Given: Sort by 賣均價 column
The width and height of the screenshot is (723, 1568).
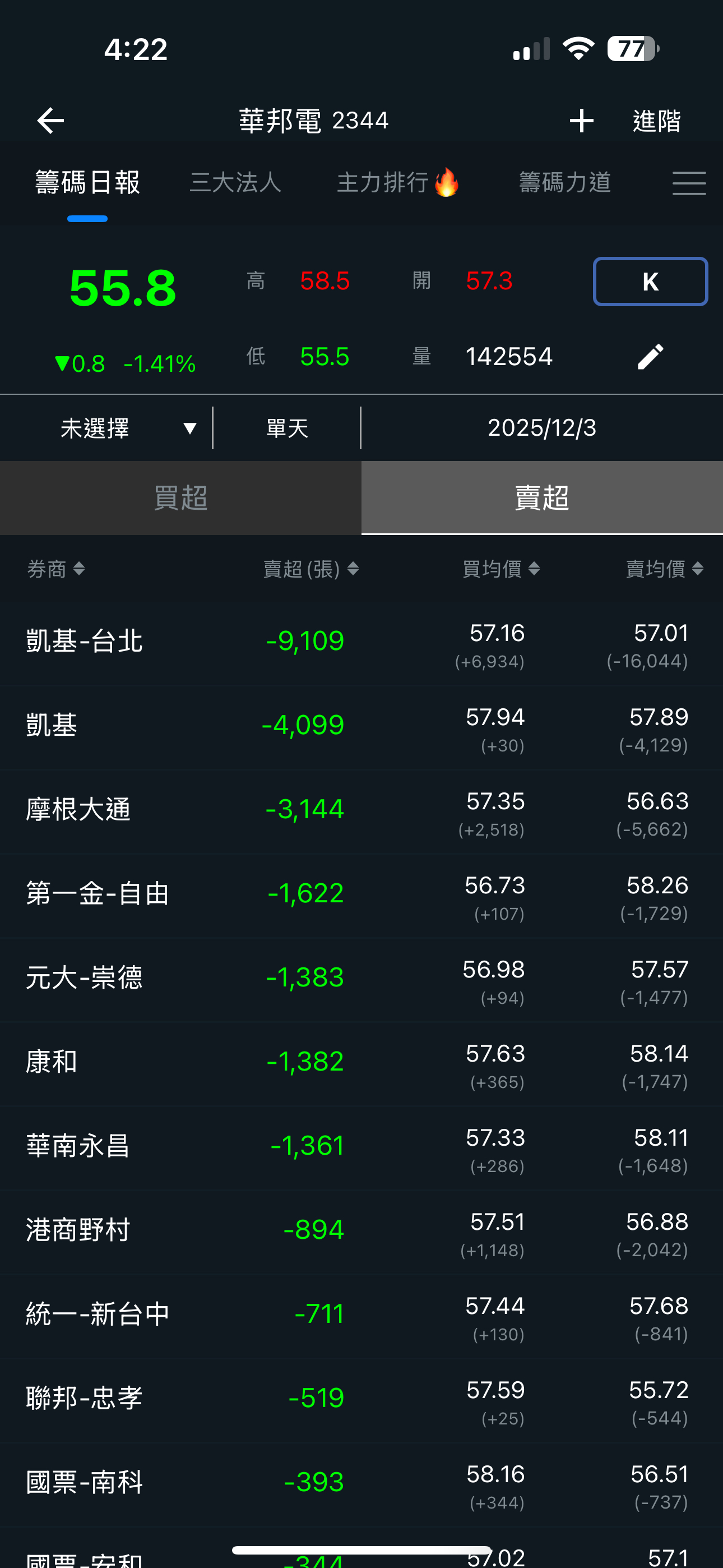Looking at the screenshot, I should tap(665, 569).
